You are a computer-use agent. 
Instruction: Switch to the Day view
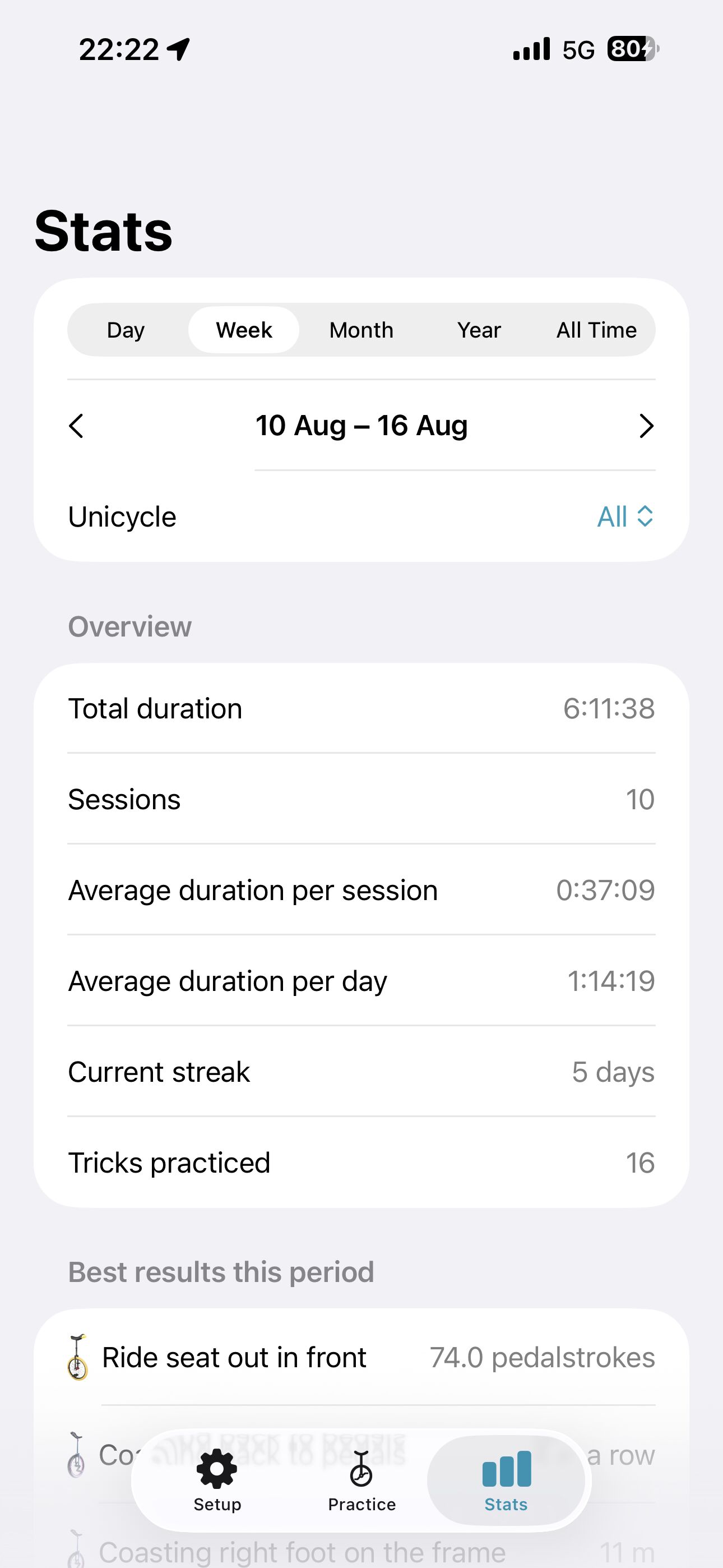point(126,330)
